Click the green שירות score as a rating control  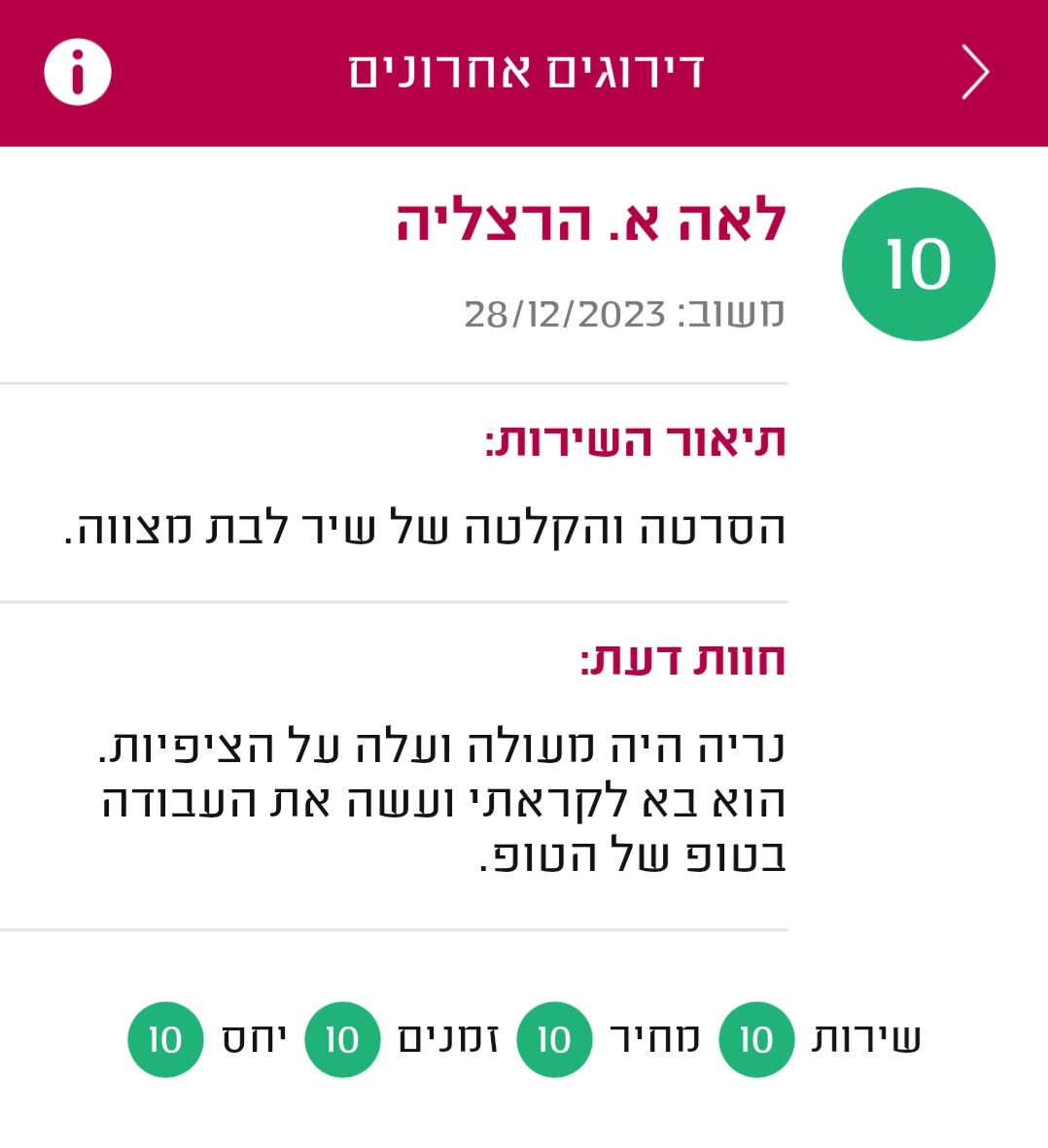coord(756,1038)
